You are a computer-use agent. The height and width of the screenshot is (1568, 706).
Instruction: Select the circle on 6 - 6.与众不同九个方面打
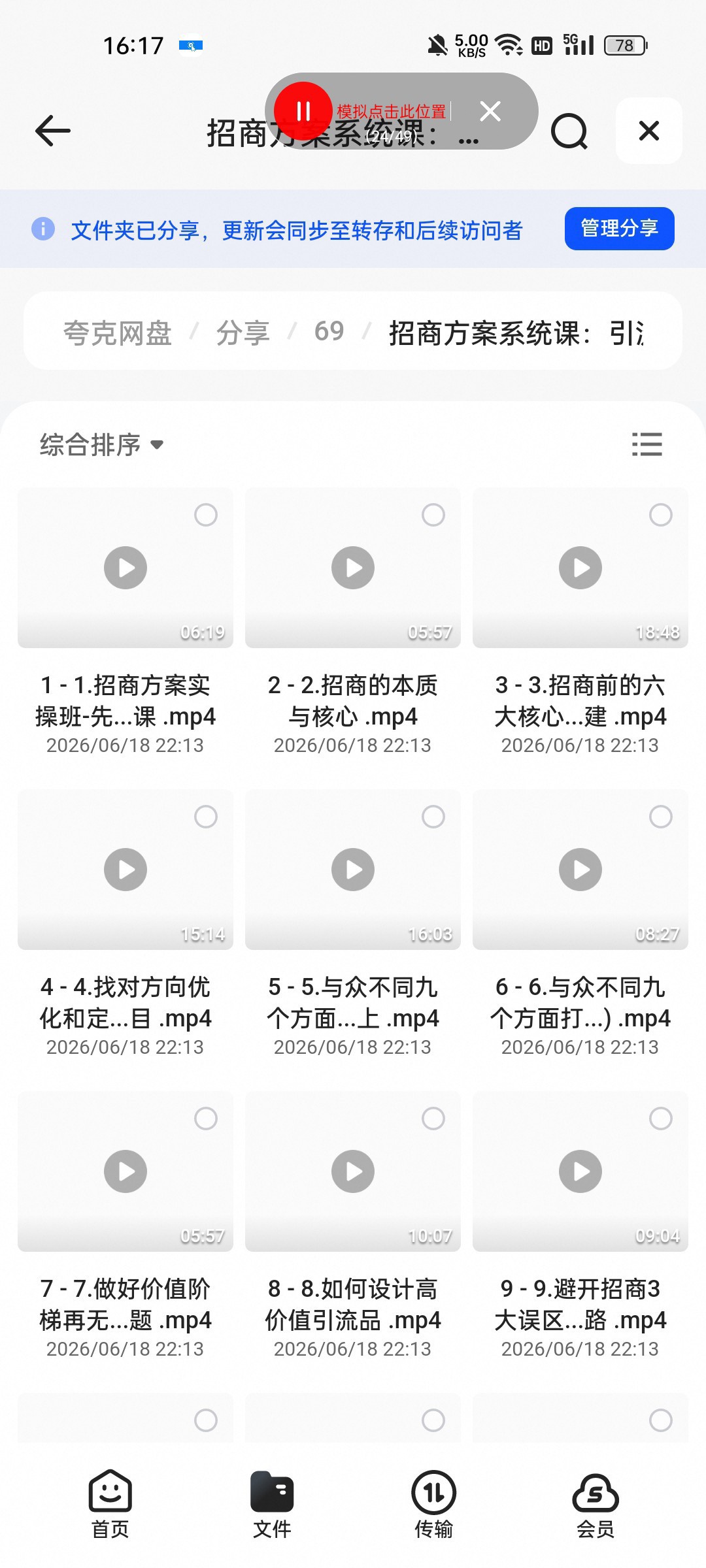(661, 817)
